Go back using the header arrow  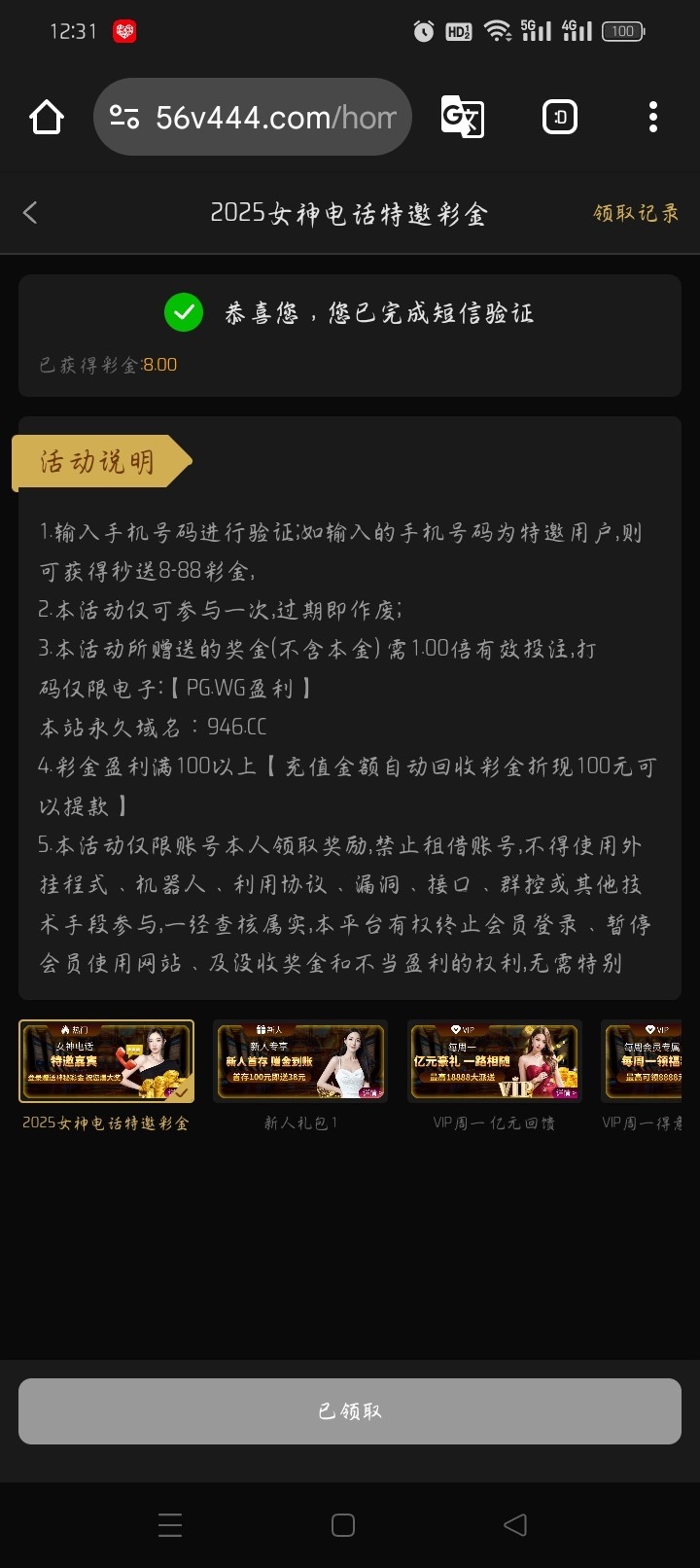tap(31, 213)
